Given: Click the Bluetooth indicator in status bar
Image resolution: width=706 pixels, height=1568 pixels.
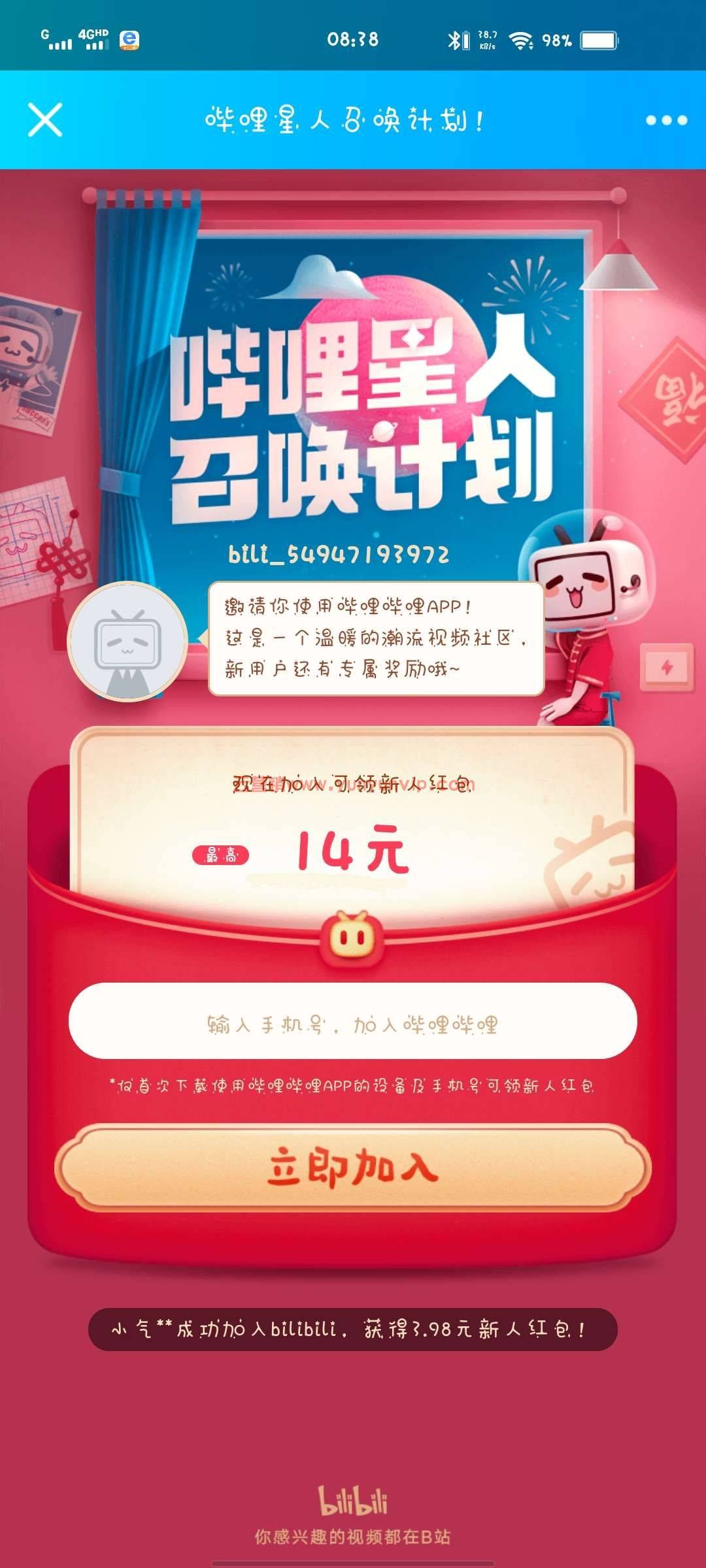Looking at the screenshot, I should [452, 39].
